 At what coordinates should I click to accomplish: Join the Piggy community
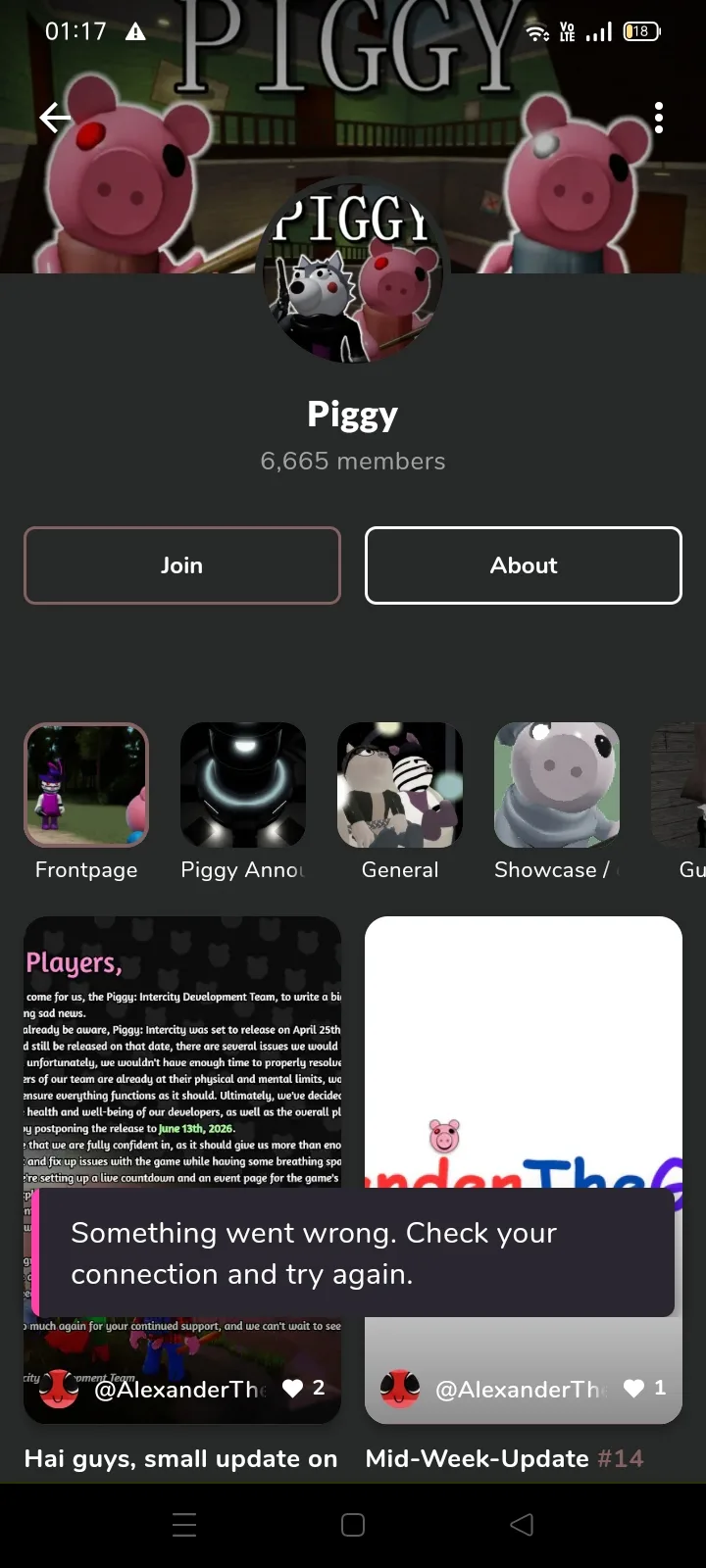[182, 565]
